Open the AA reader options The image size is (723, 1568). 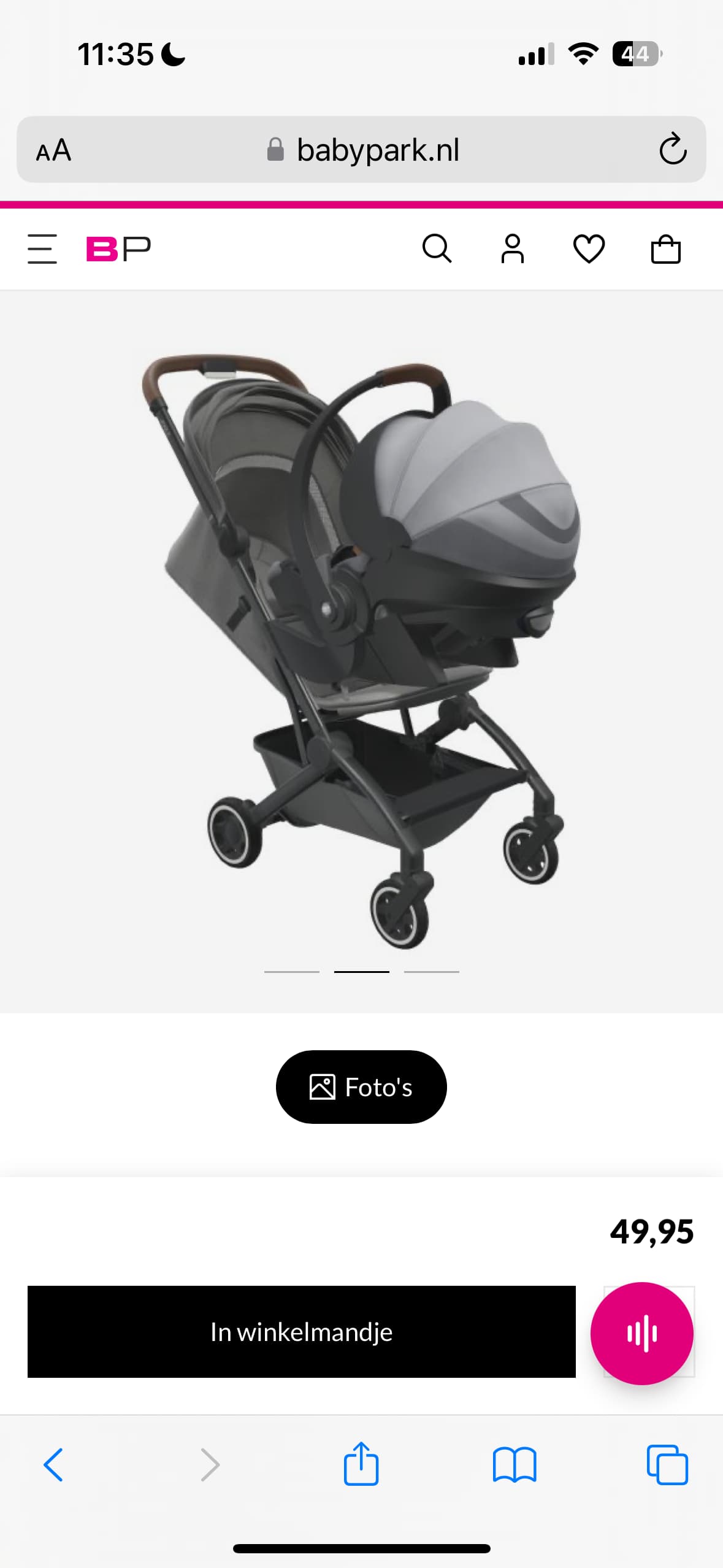pyautogui.click(x=54, y=150)
